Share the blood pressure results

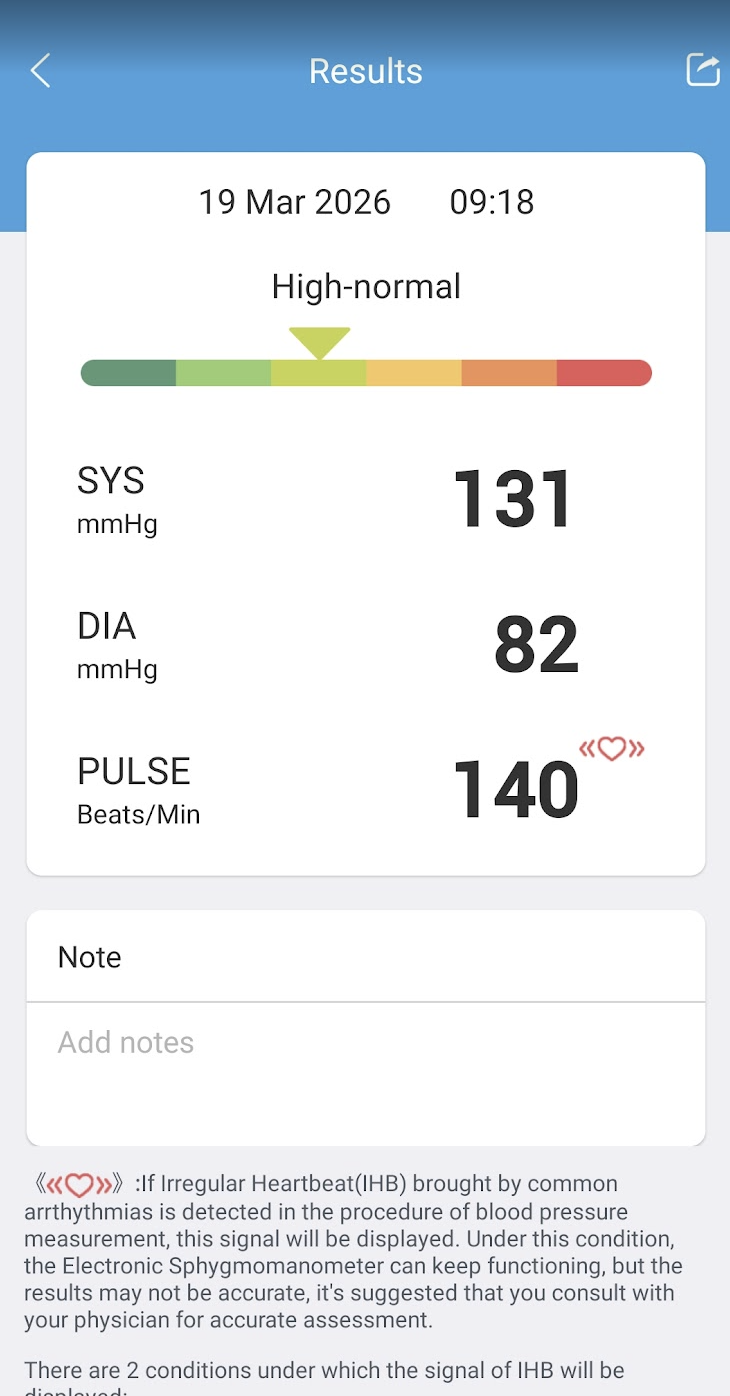tap(702, 70)
